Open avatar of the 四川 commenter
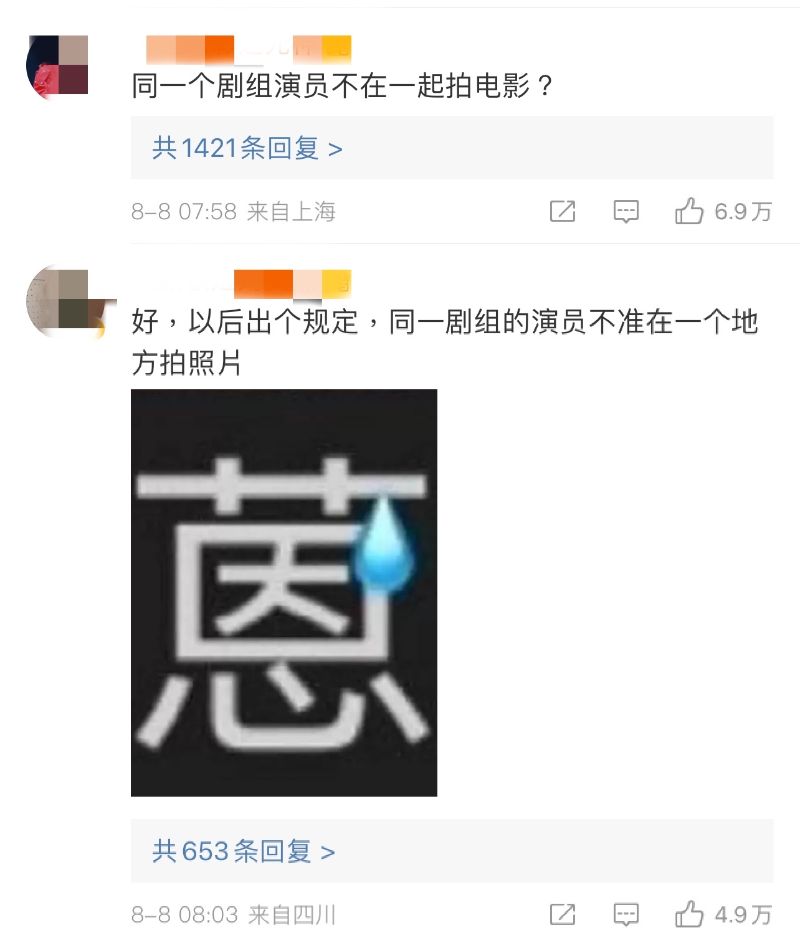The image size is (800, 943). (58, 300)
